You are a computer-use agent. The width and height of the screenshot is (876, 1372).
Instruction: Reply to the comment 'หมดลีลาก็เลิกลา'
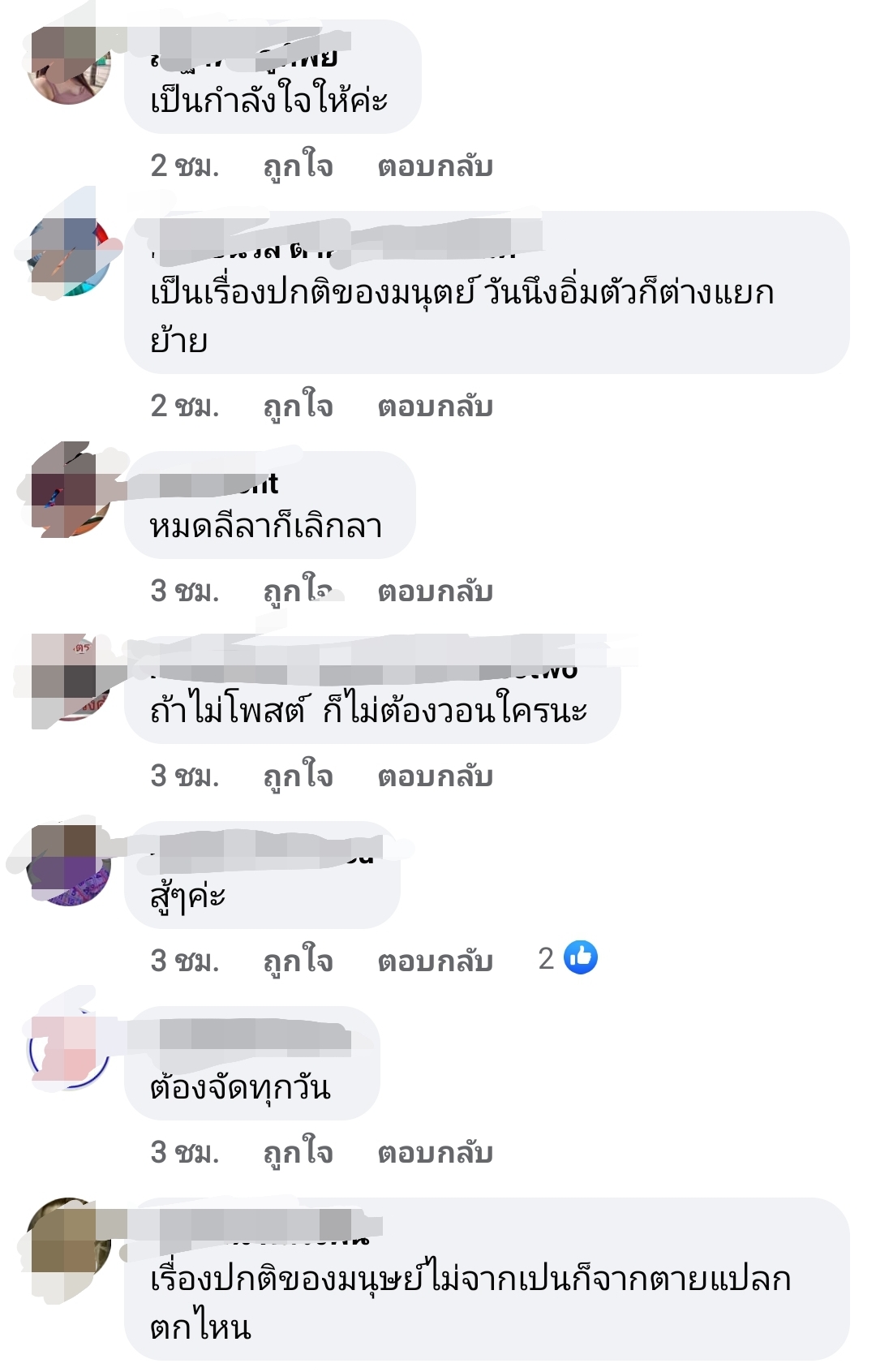[x=435, y=591]
